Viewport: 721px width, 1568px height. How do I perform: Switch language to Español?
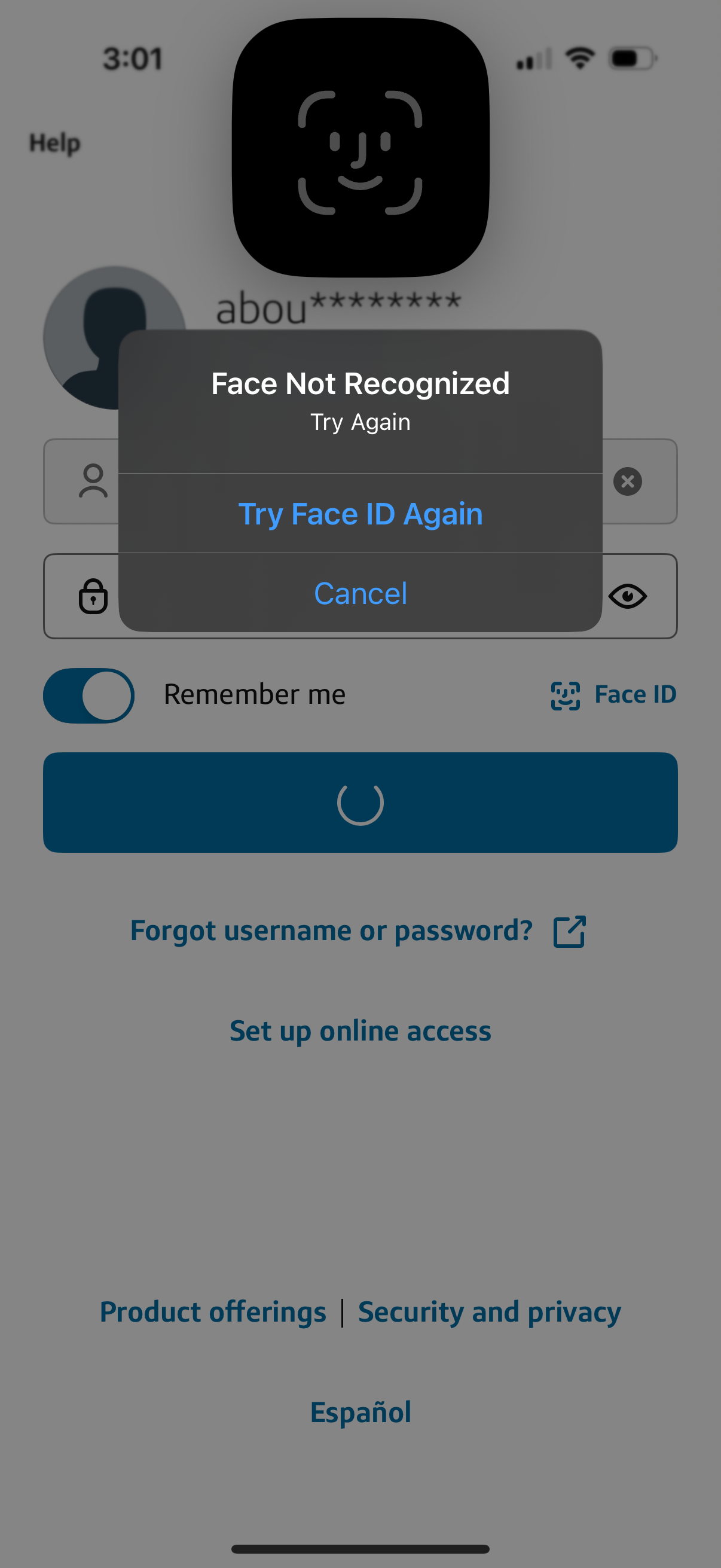pyautogui.click(x=360, y=1411)
